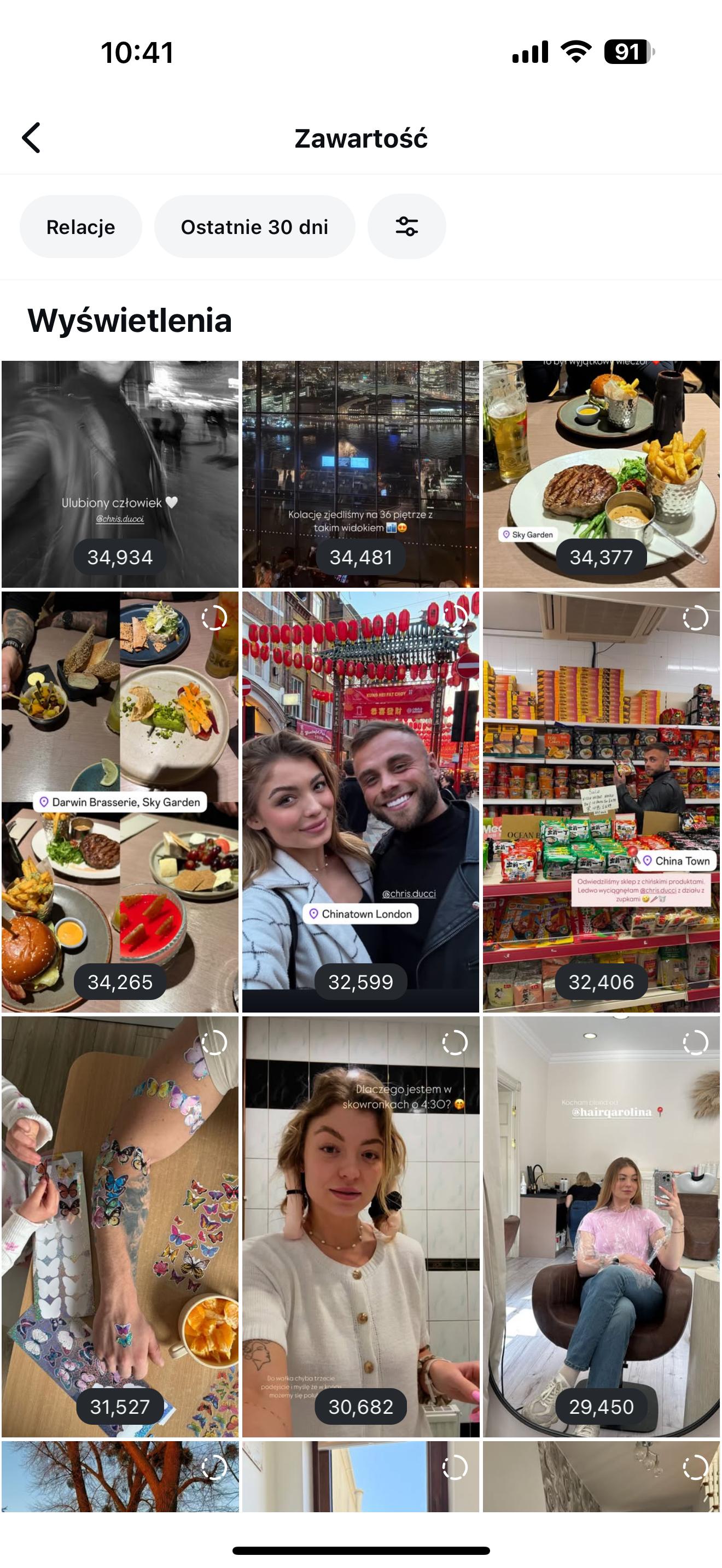Viewport: 722px width, 1568px height.
Task: Open the hair salon story with 29,450 views
Action: click(x=601, y=1226)
